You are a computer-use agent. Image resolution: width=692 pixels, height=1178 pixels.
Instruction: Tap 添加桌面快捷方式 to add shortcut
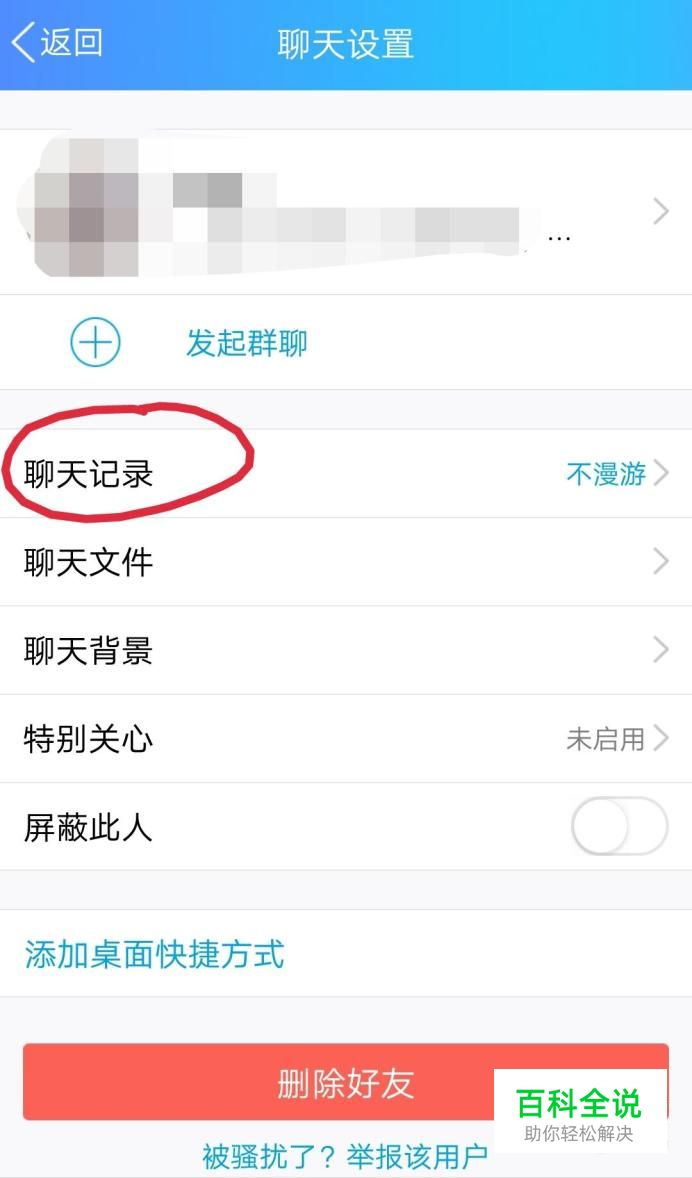[x=155, y=954]
